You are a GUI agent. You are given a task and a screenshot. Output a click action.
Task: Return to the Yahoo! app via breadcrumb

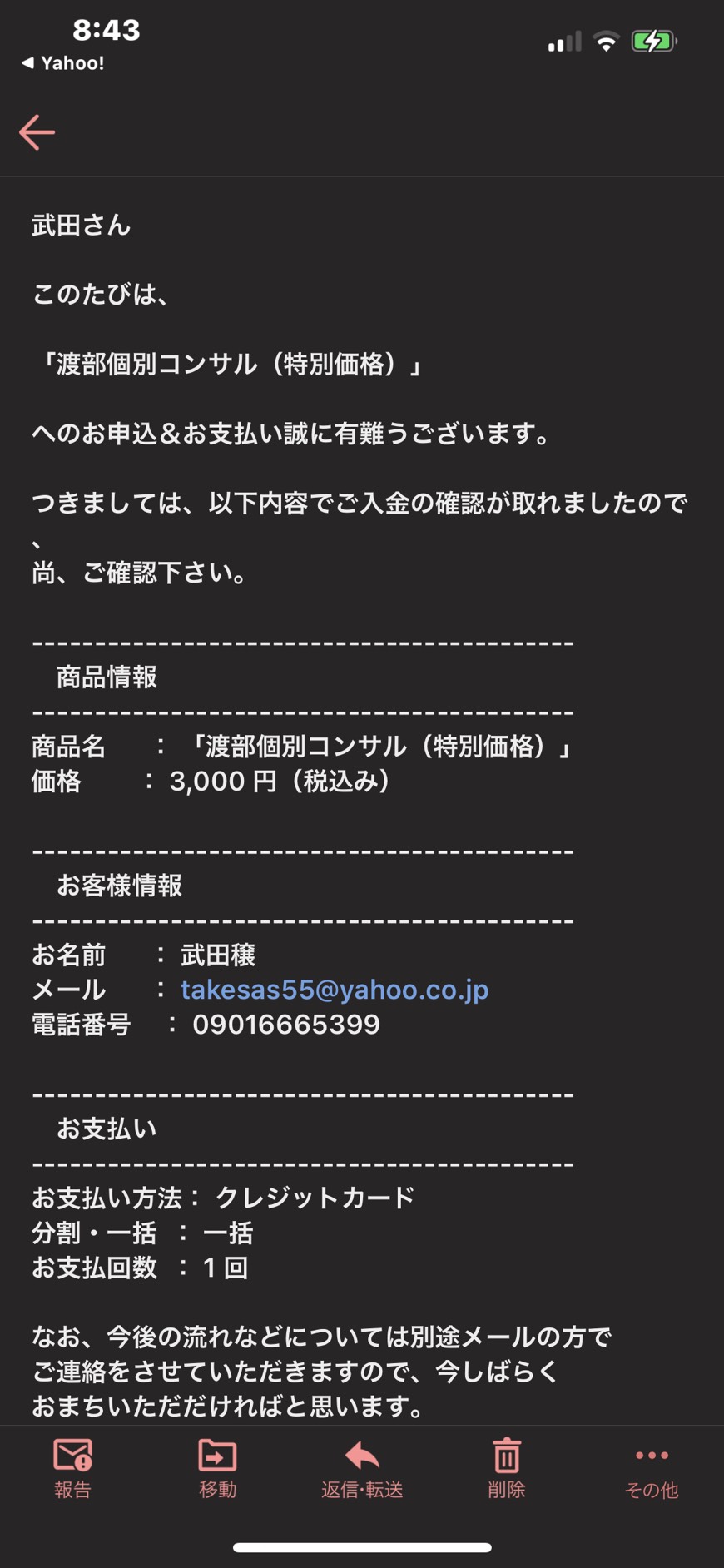62,63
